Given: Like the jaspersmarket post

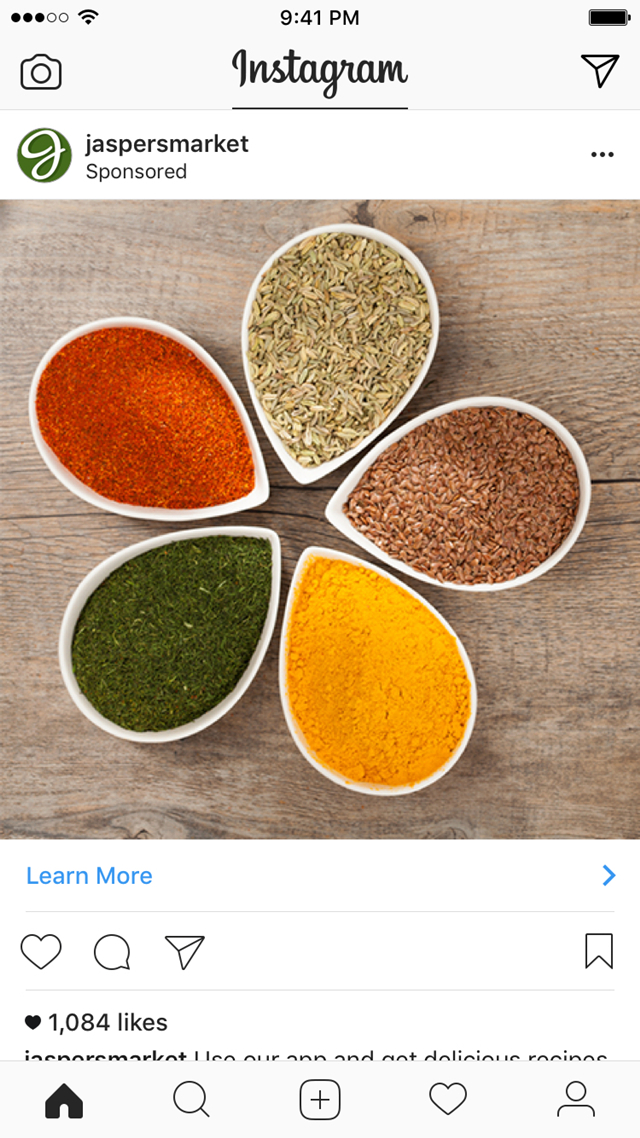Looking at the screenshot, I should [x=41, y=952].
